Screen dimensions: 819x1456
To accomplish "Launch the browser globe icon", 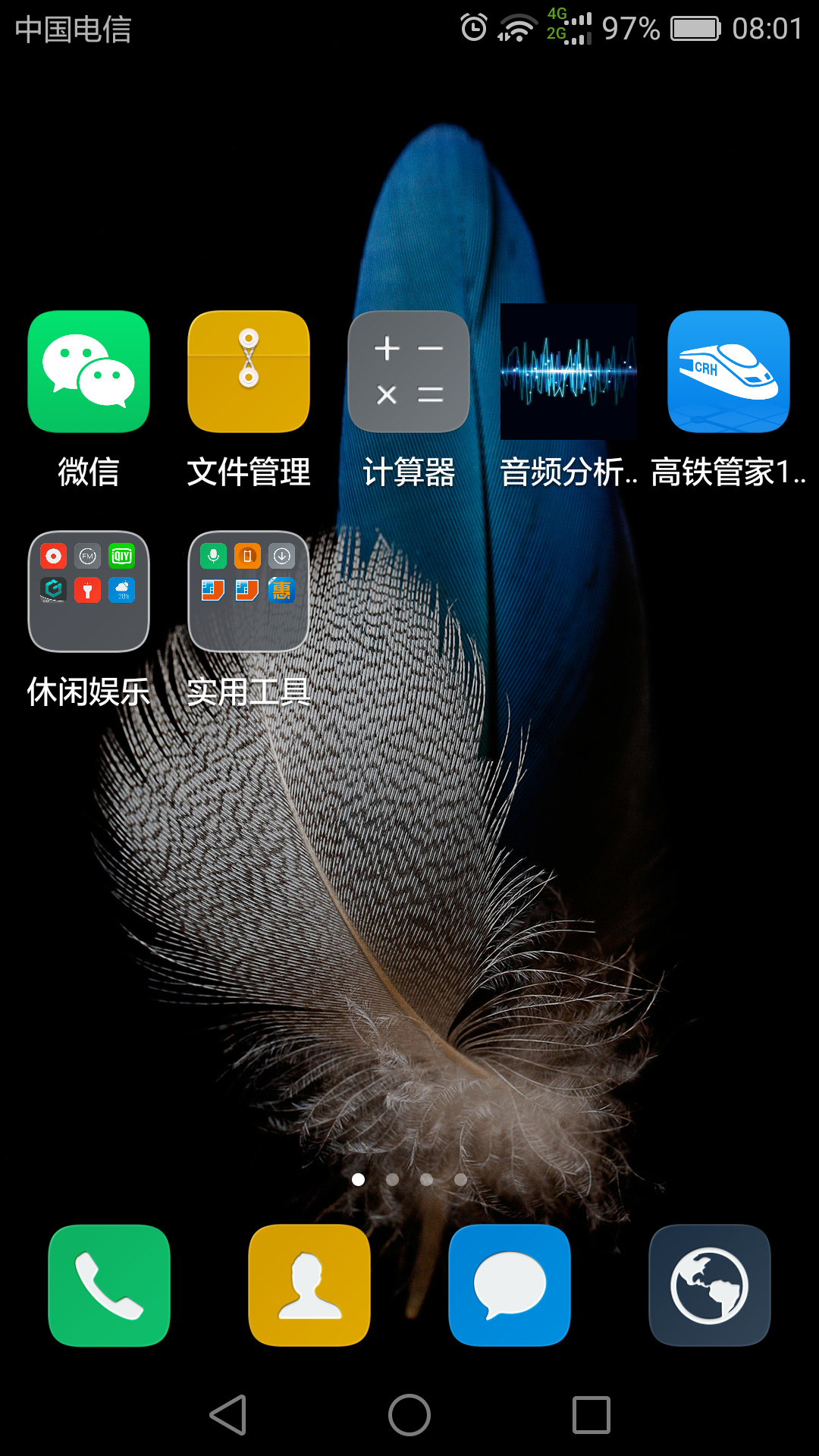I will [710, 1285].
